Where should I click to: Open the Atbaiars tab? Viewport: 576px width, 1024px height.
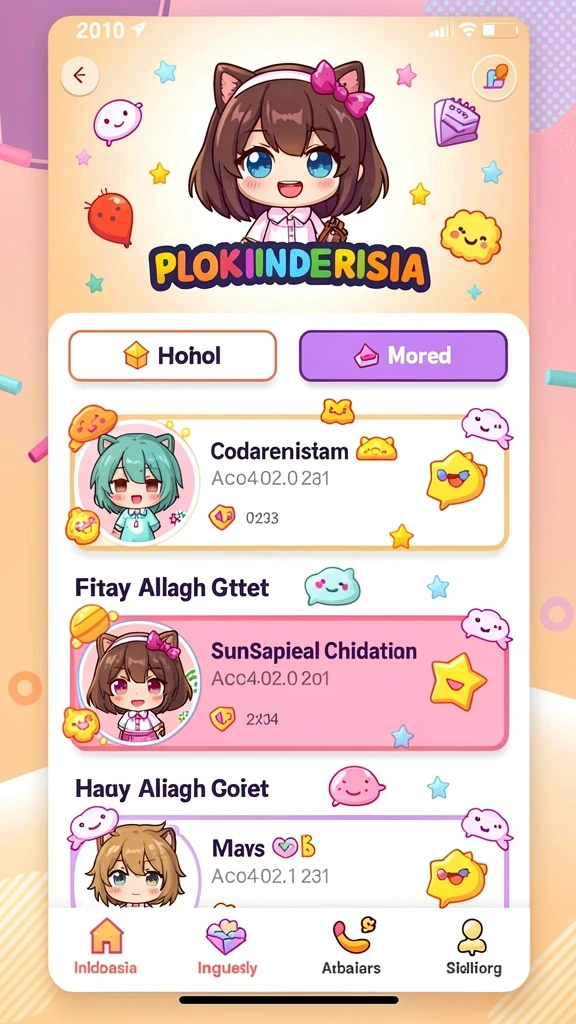[x=351, y=947]
